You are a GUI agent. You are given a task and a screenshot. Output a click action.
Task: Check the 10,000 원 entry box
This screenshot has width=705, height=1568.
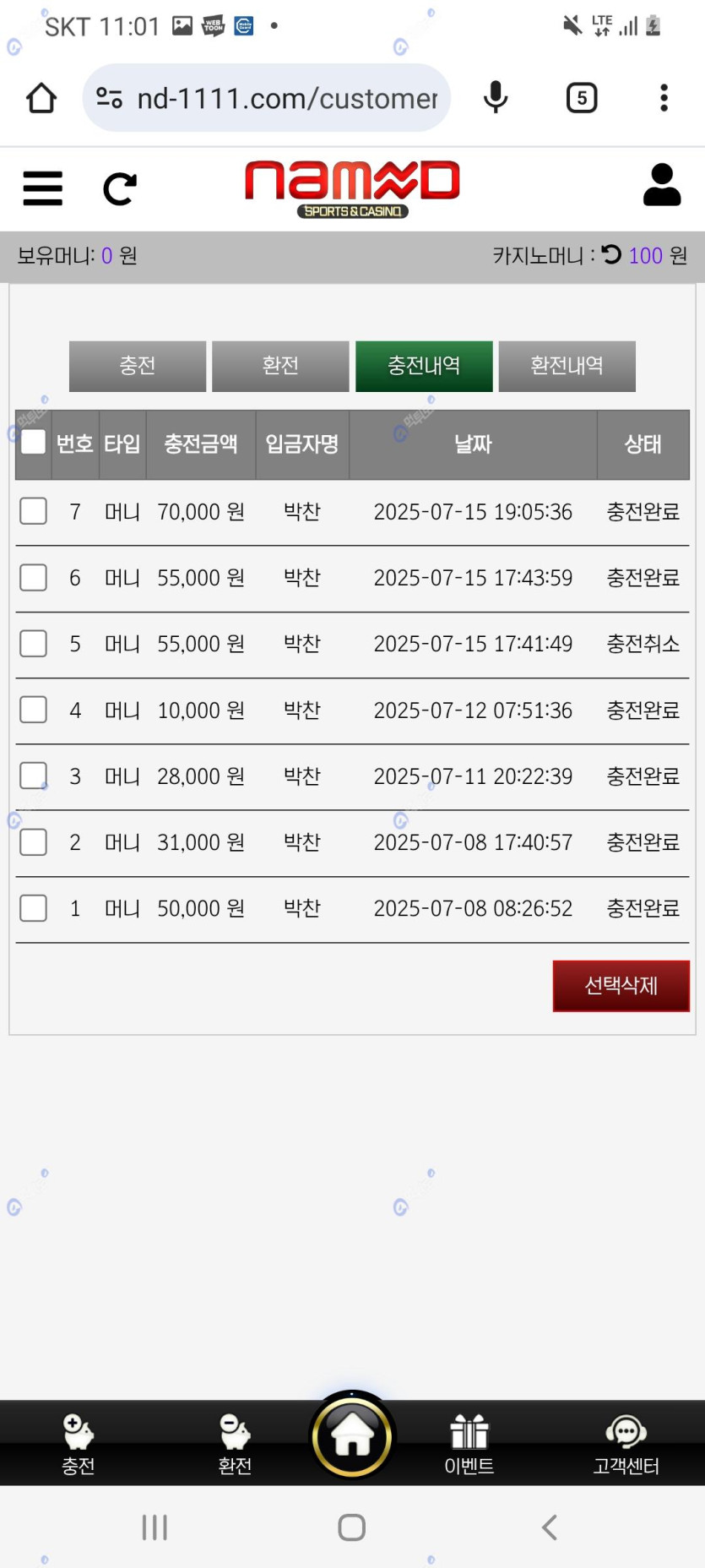pyautogui.click(x=34, y=710)
